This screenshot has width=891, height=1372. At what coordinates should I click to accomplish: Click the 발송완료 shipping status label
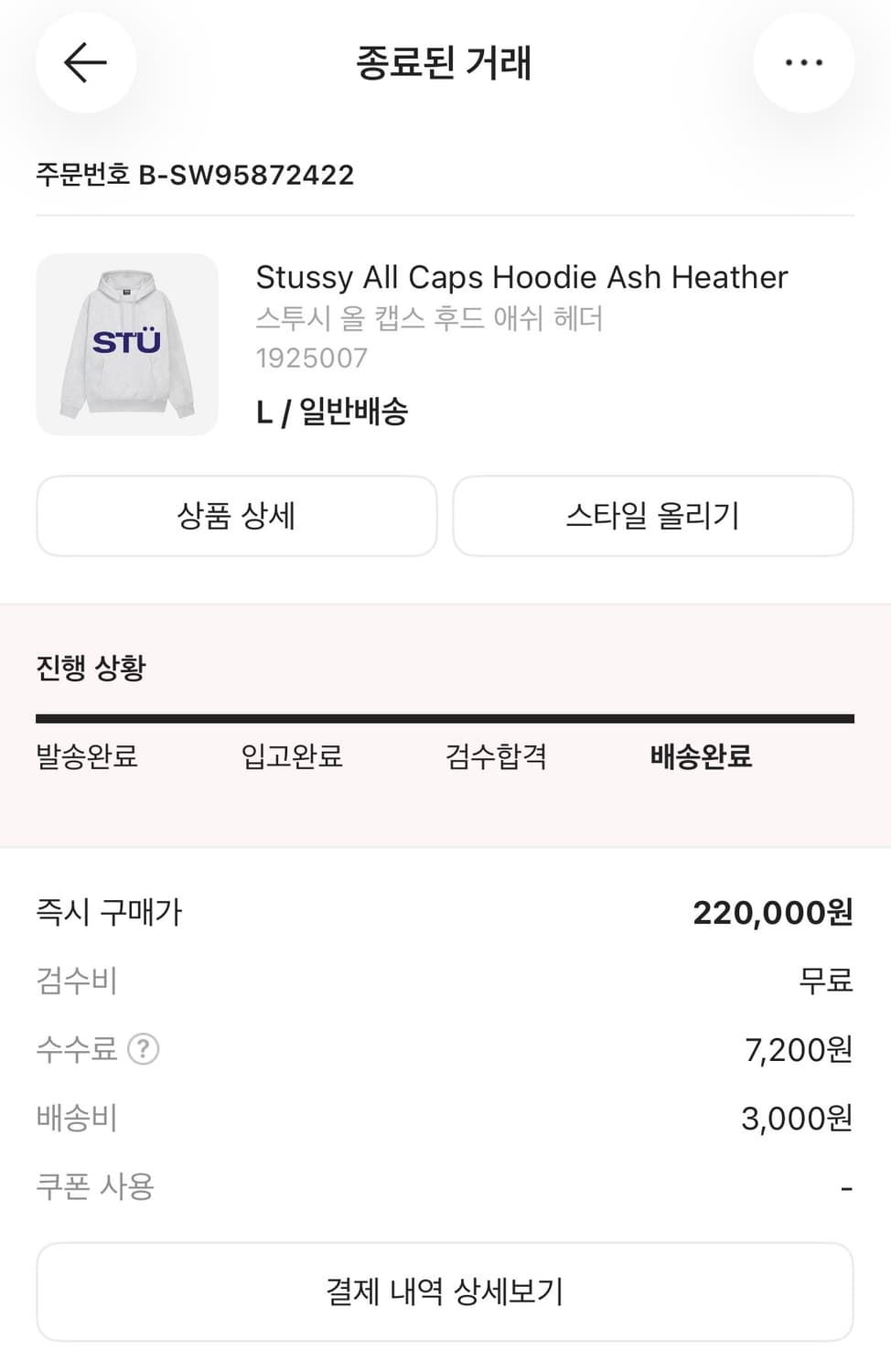(x=88, y=757)
